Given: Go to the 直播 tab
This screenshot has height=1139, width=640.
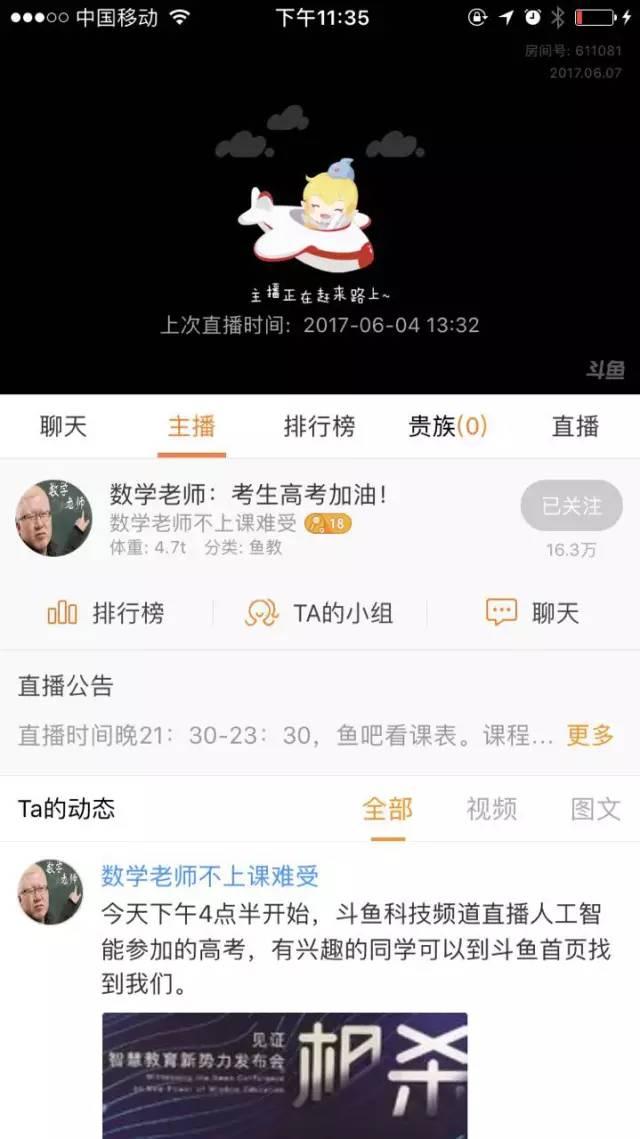Looking at the screenshot, I should point(575,427).
